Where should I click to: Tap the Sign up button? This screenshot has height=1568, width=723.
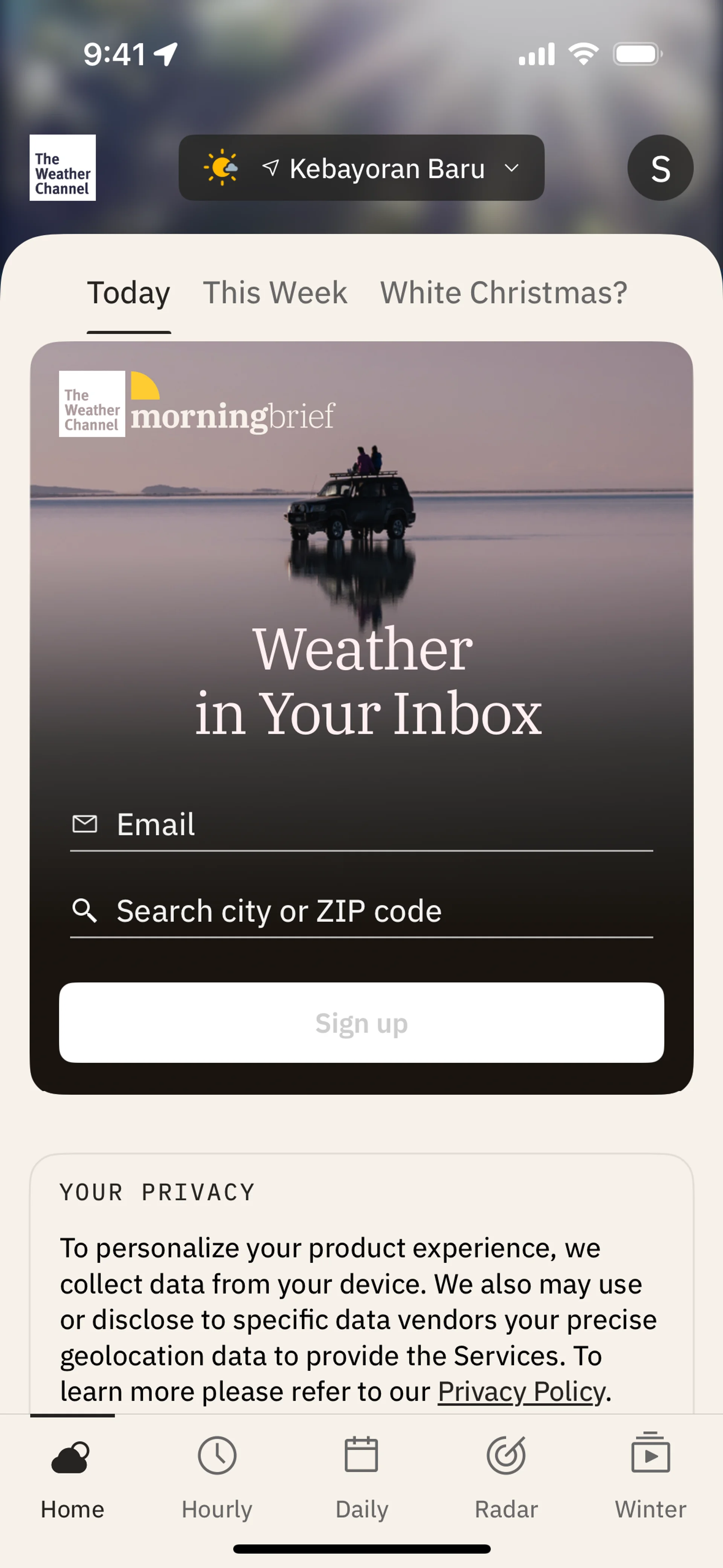pos(361,1022)
